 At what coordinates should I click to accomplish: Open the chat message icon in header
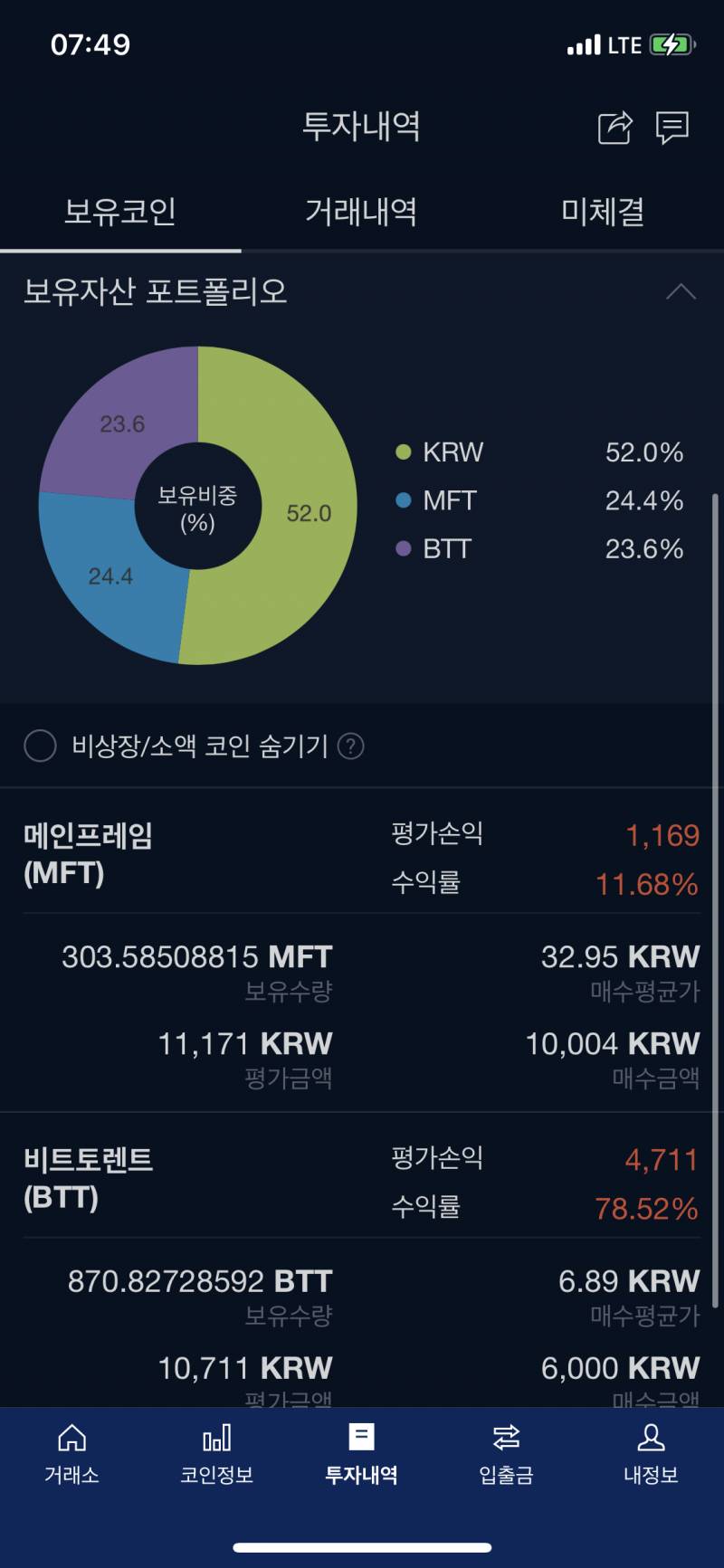point(673,128)
